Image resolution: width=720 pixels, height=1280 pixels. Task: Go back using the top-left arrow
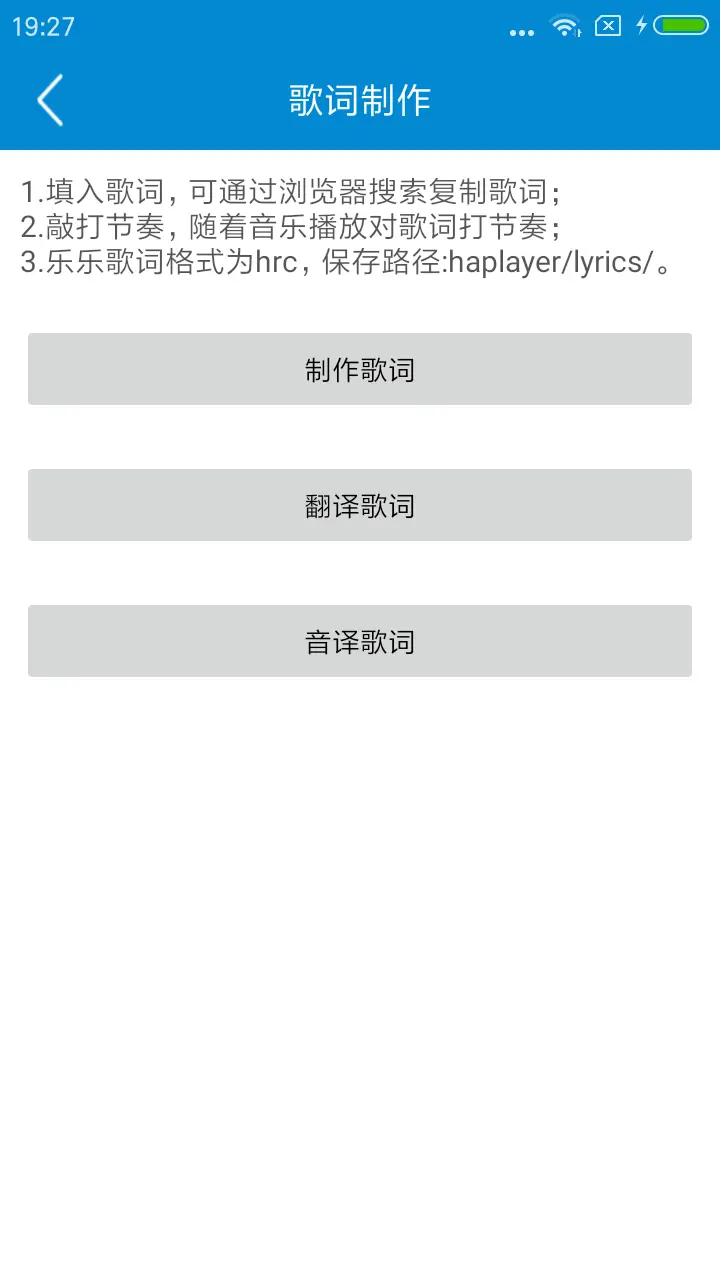click(50, 100)
